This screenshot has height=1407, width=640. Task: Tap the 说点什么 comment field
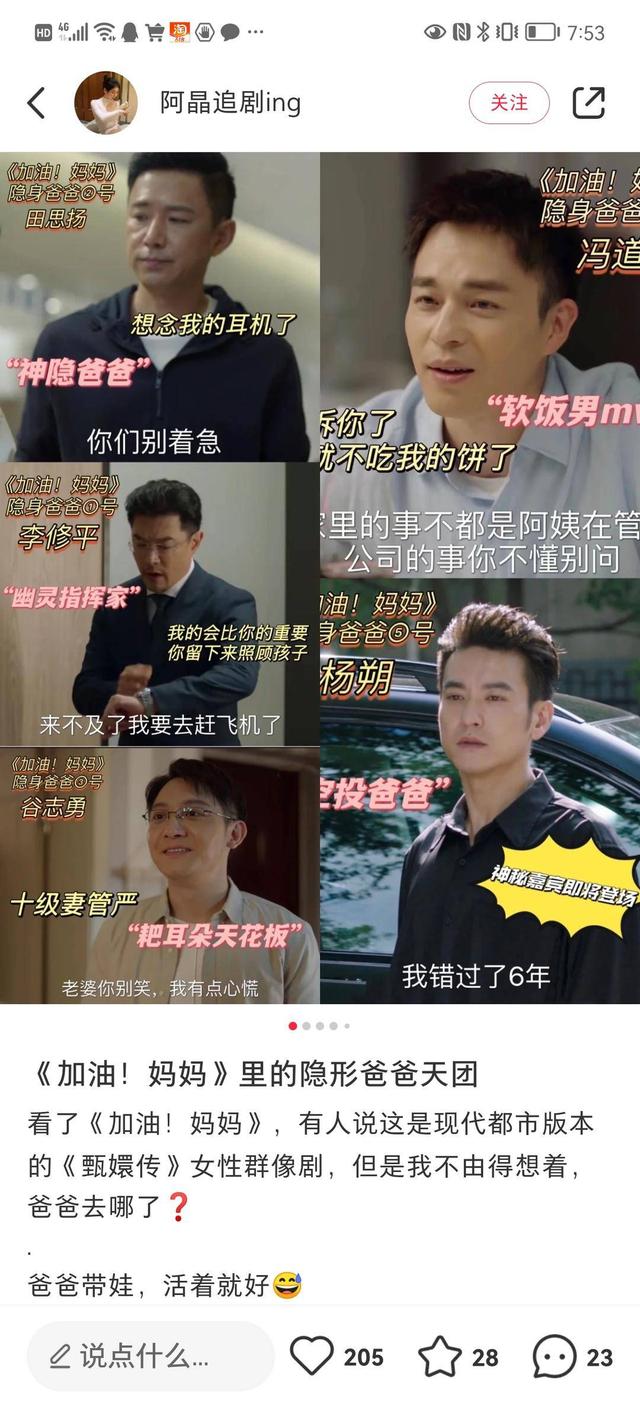pyautogui.click(x=150, y=1356)
